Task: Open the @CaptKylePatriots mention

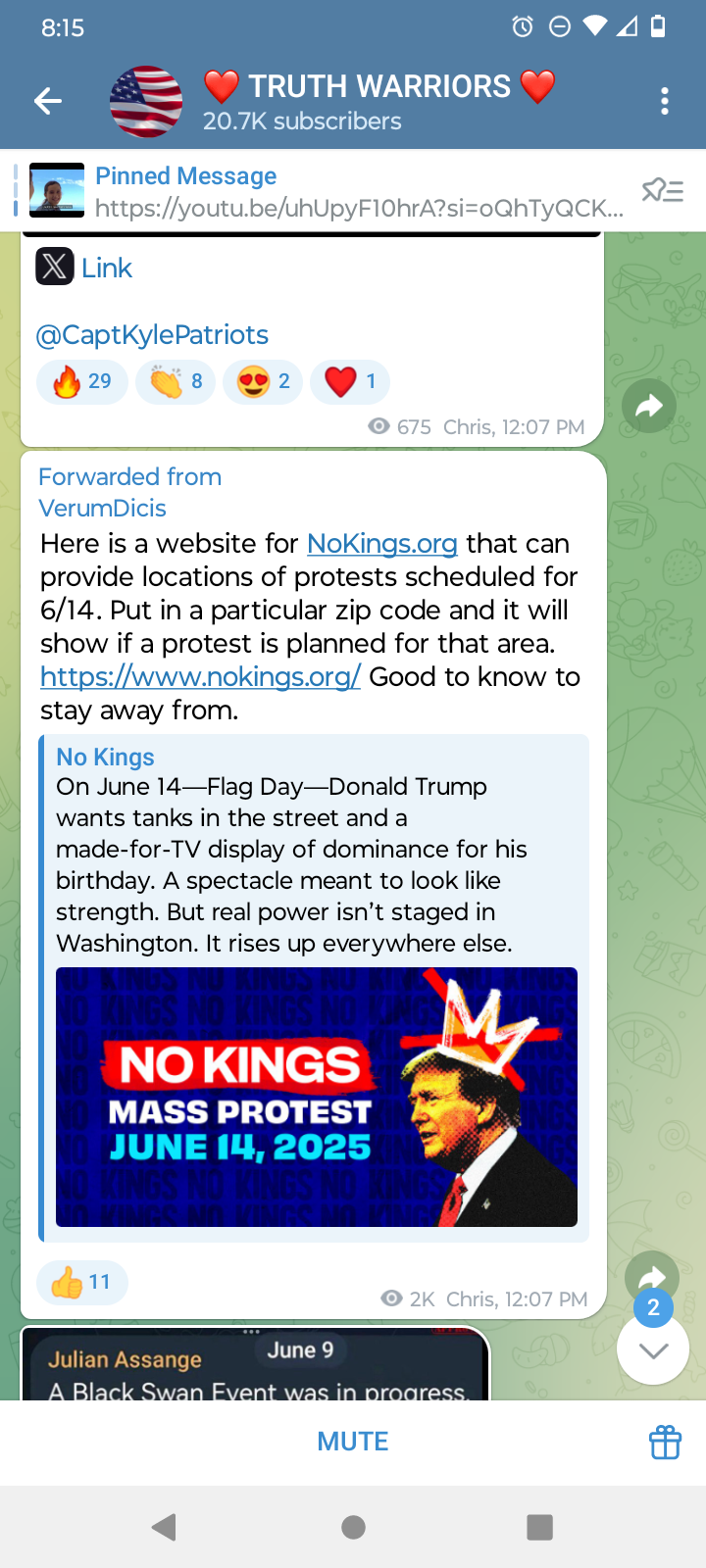Action: pos(152,335)
